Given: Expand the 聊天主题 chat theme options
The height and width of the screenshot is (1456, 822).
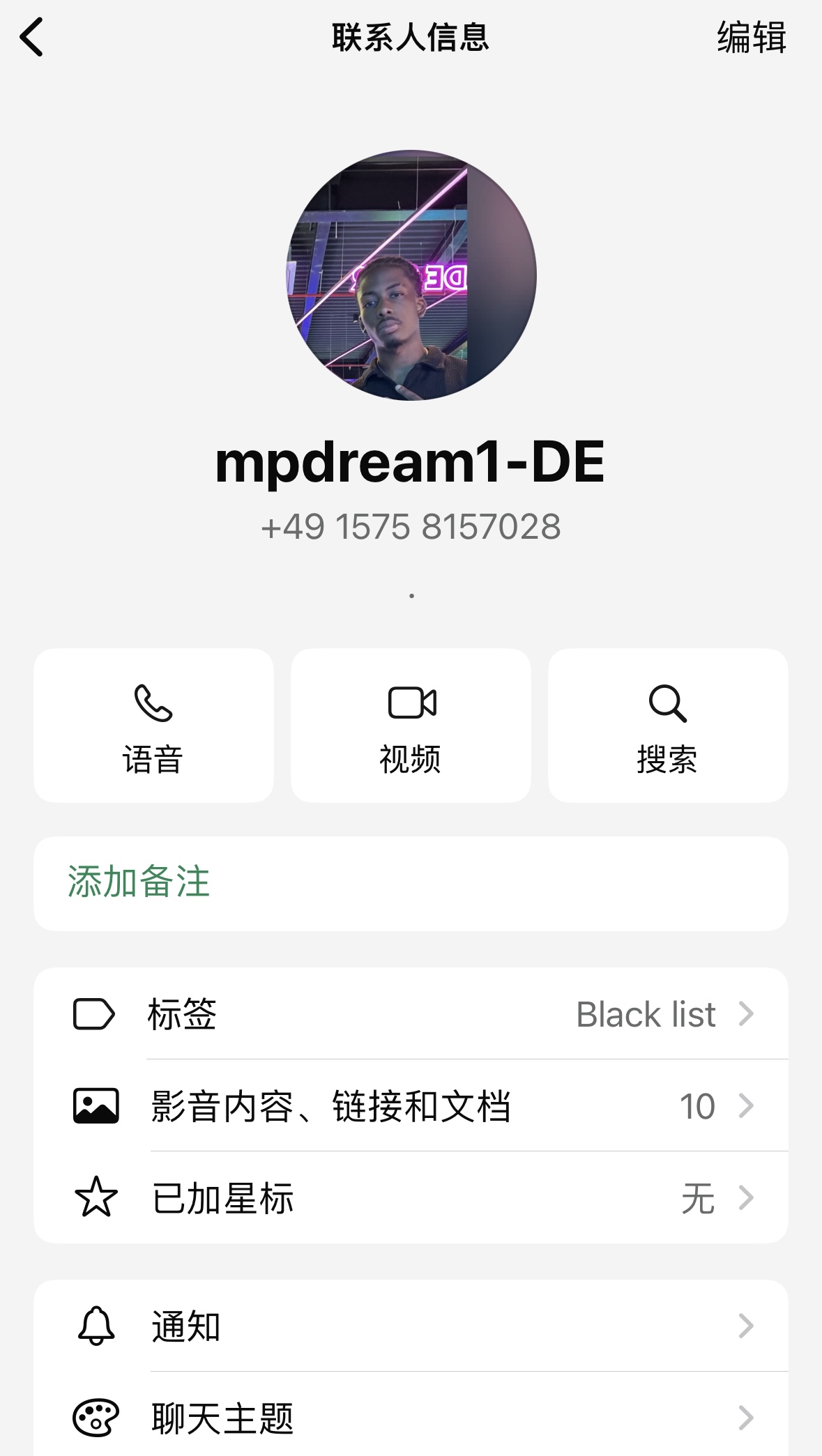Looking at the screenshot, I should (747, 1416).
